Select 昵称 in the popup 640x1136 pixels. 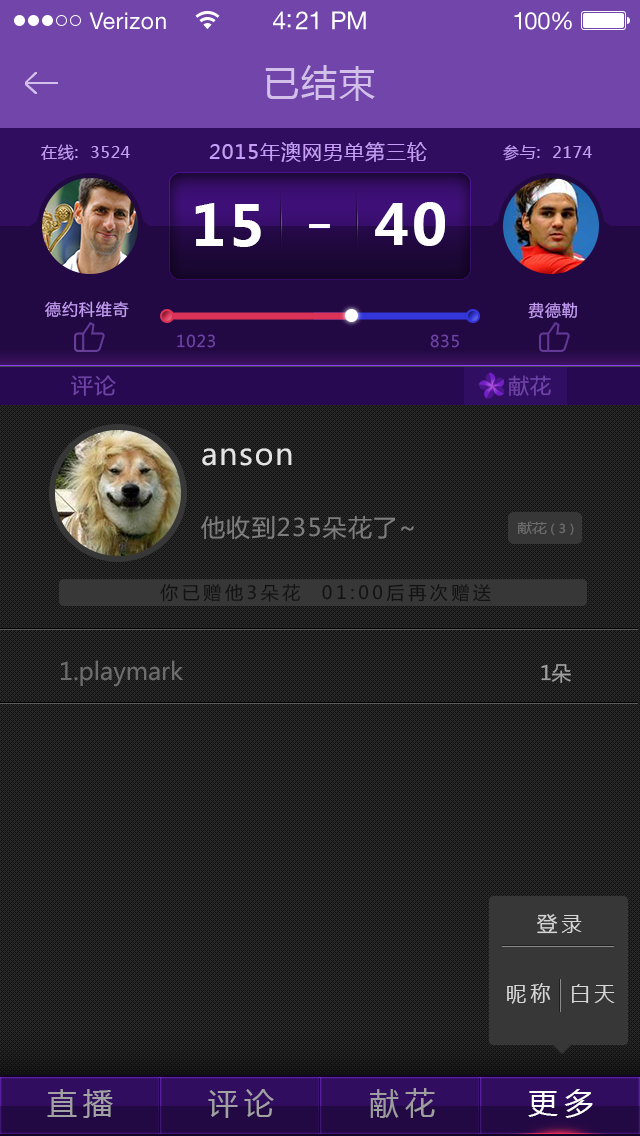click(x=529, y=994)
